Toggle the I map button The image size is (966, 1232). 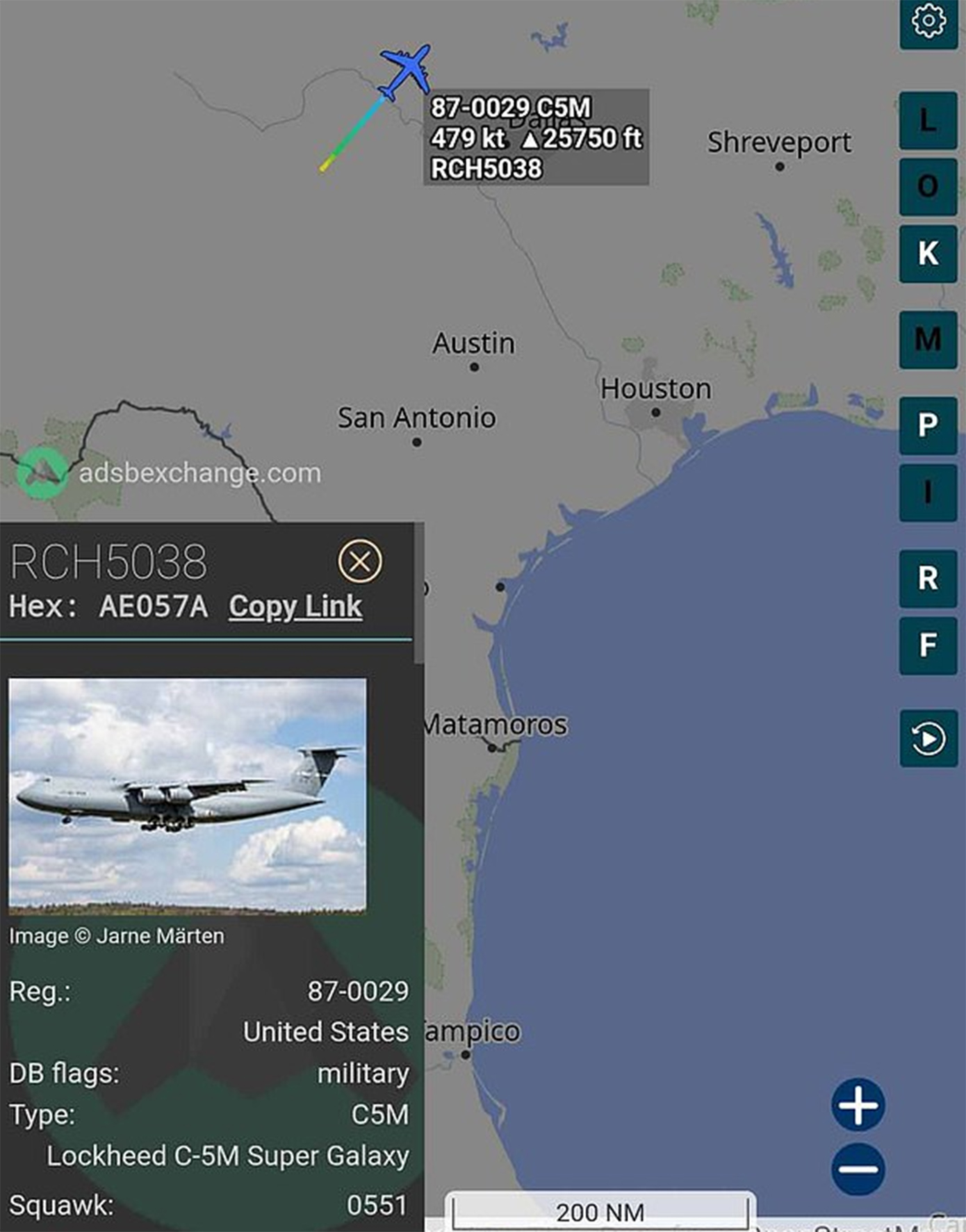(928, 493)
